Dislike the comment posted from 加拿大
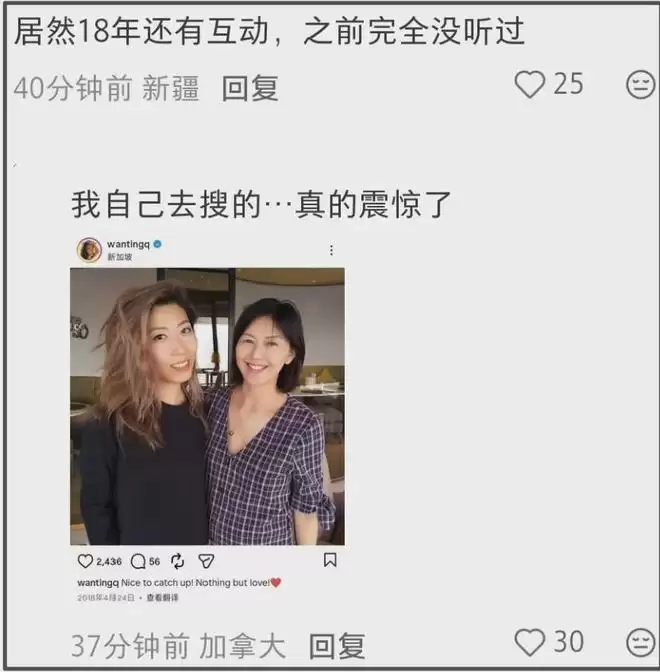This screenshot has height=672, width=660. 640,643
